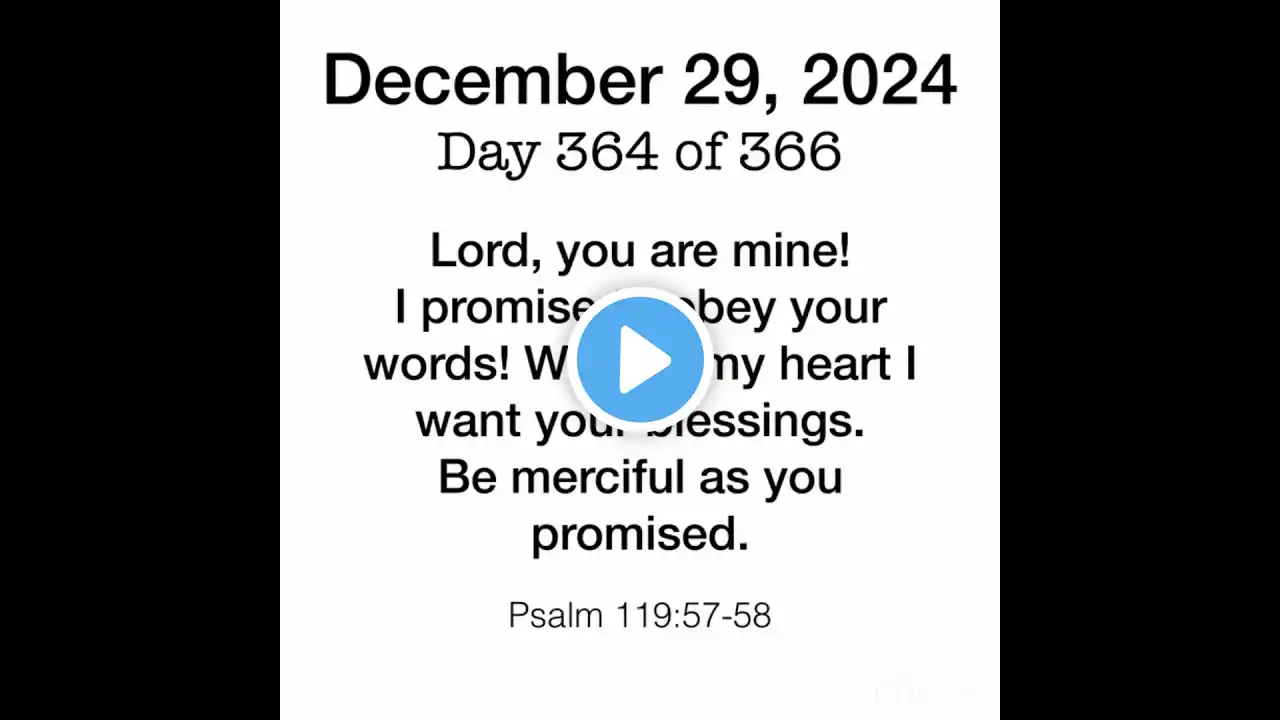This screenshot has height=720, width=1280.
Task: Play the December 29 Psalm video
Action: click(640, 360)
